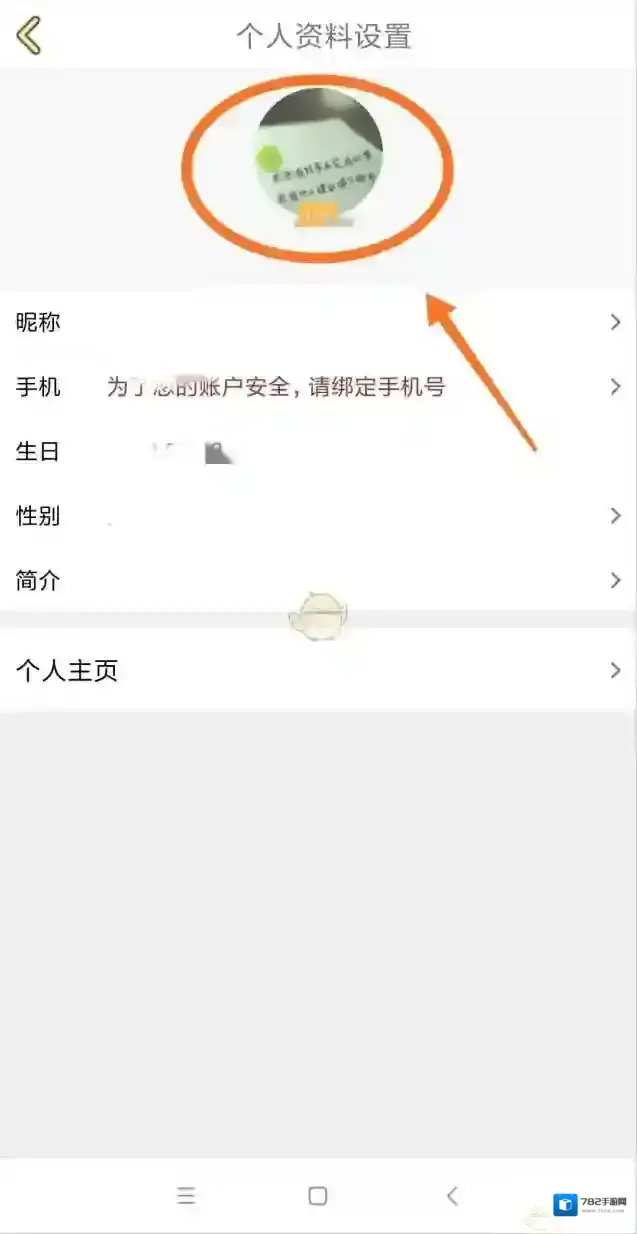Image resolution: width=637 pixels, height=1234 pixels.
Task: Edit the 生日 birthday row
Action: click(x=318, y=452)
